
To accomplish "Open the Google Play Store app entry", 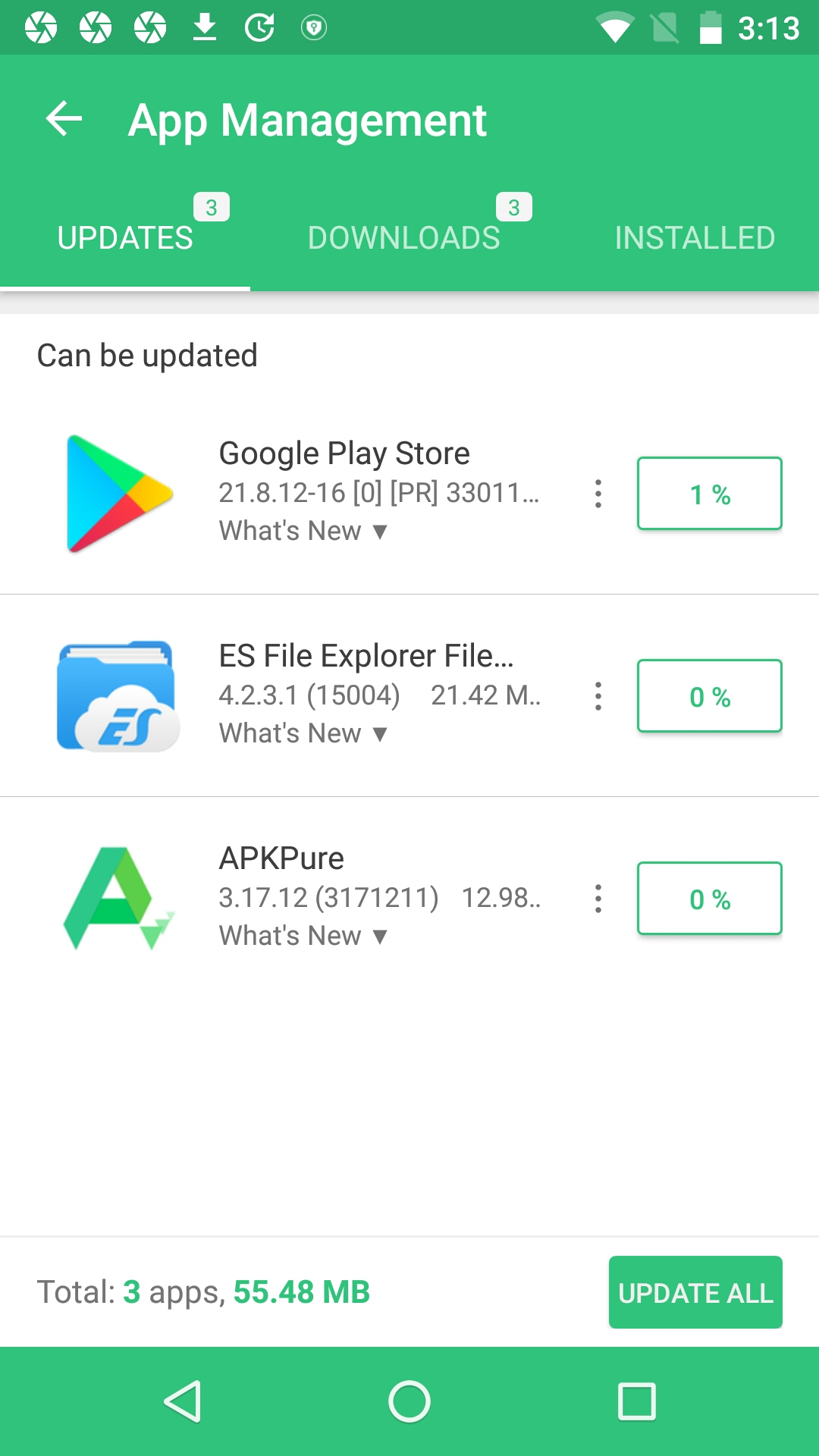I will [344, 453].
